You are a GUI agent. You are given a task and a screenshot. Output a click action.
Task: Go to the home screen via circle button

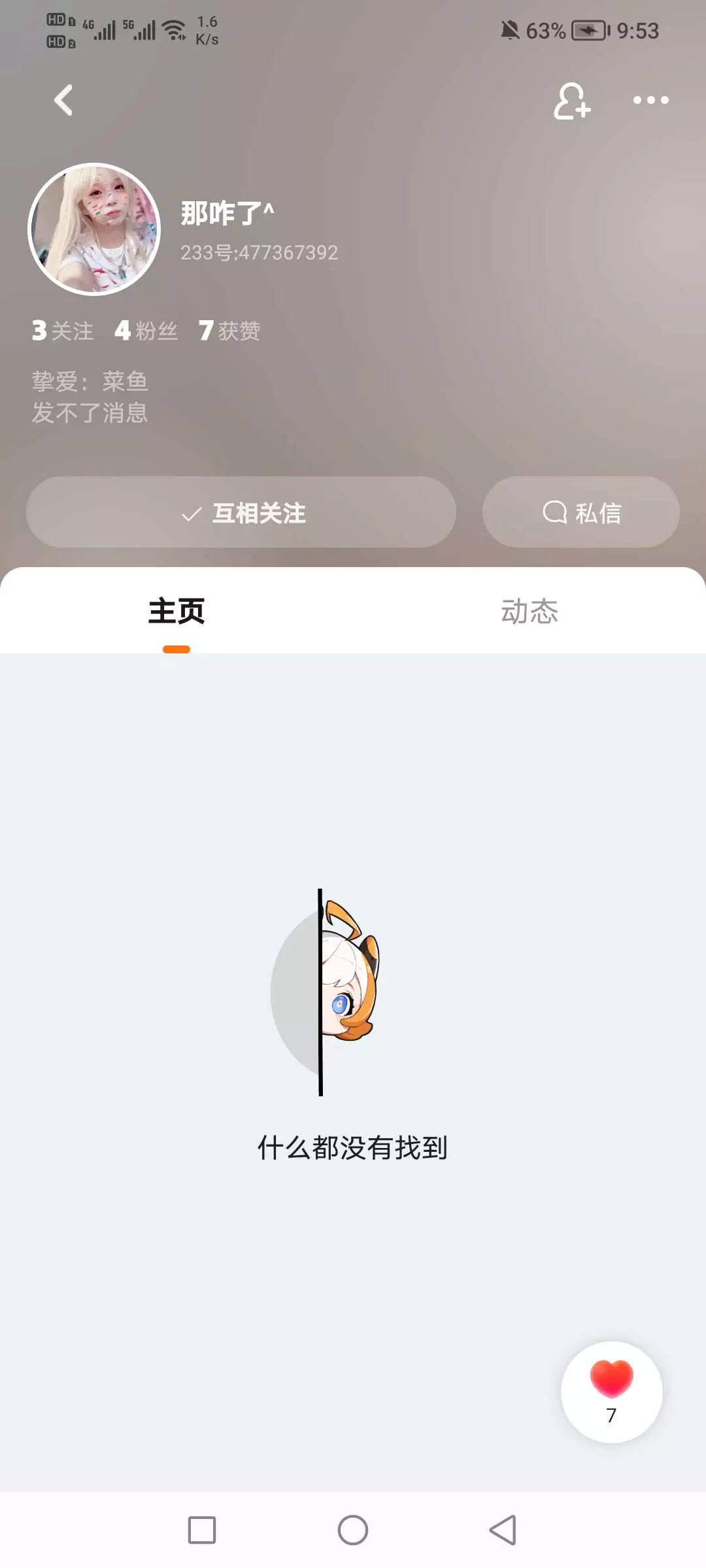pyautogui.click(x=353, y=1530)
